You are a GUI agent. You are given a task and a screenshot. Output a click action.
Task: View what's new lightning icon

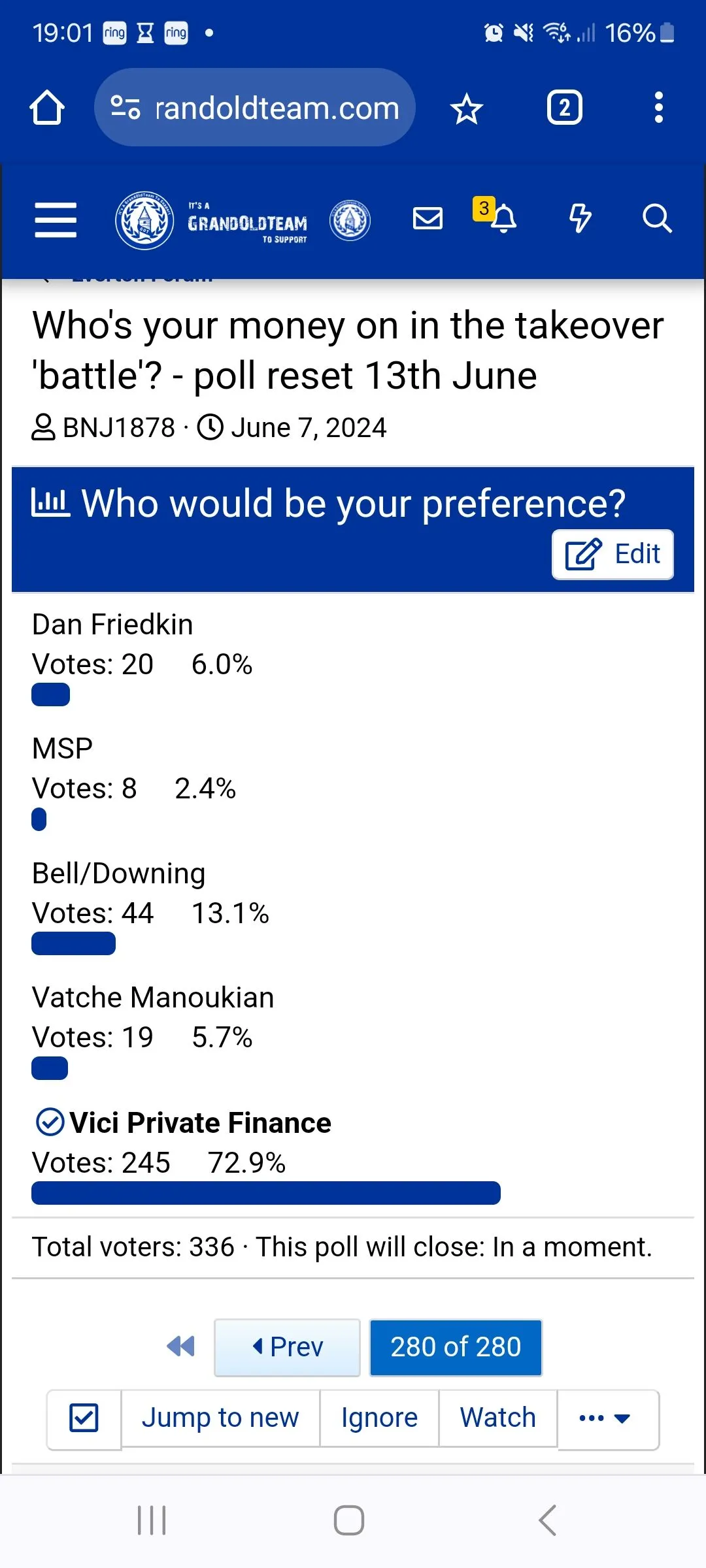pyautogui.click(x=580, y=218)
